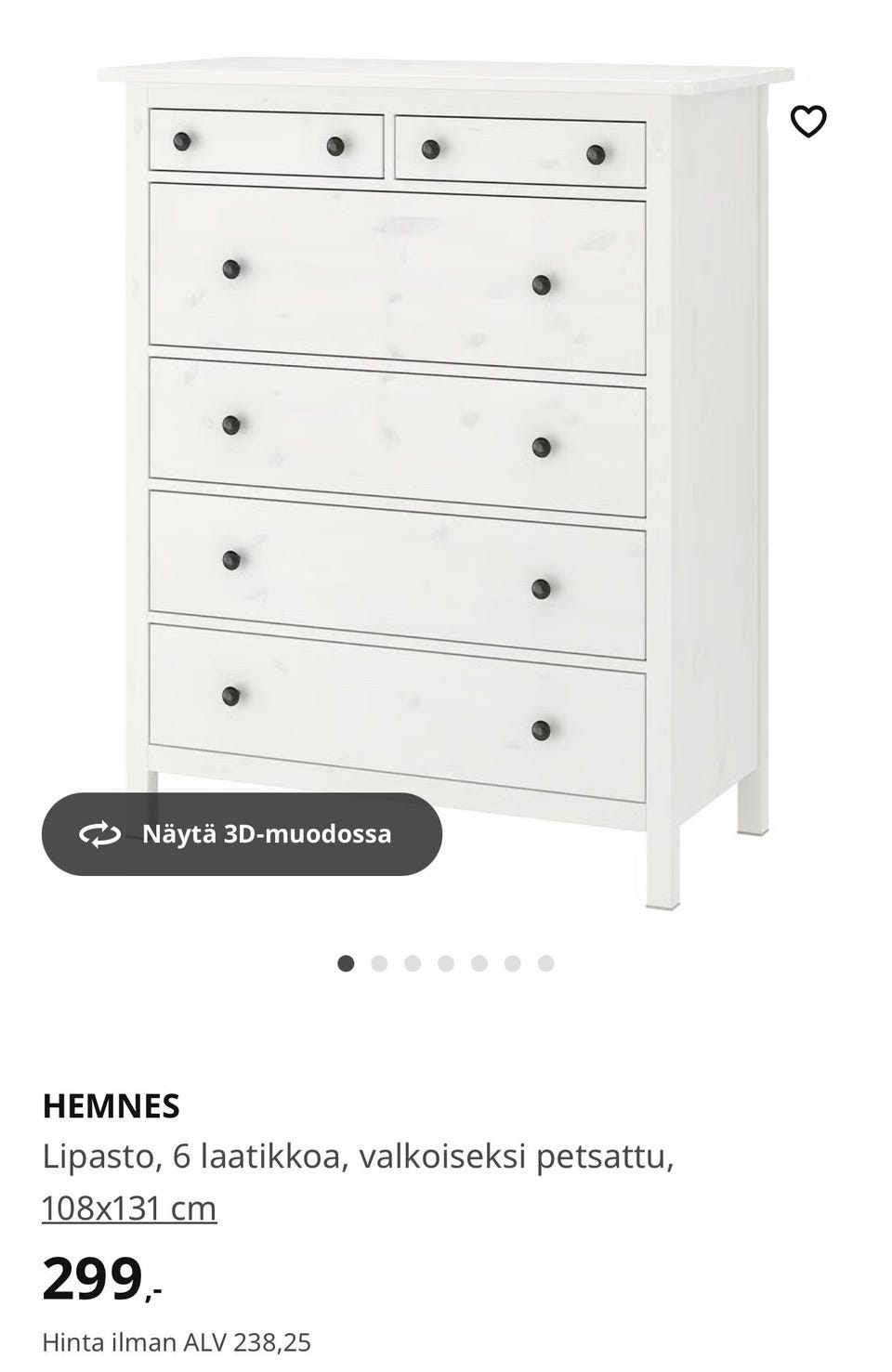Viewport: 892px width, 1372px height.
Task: Open the 108x131 cm size link
Action: 129,1209
